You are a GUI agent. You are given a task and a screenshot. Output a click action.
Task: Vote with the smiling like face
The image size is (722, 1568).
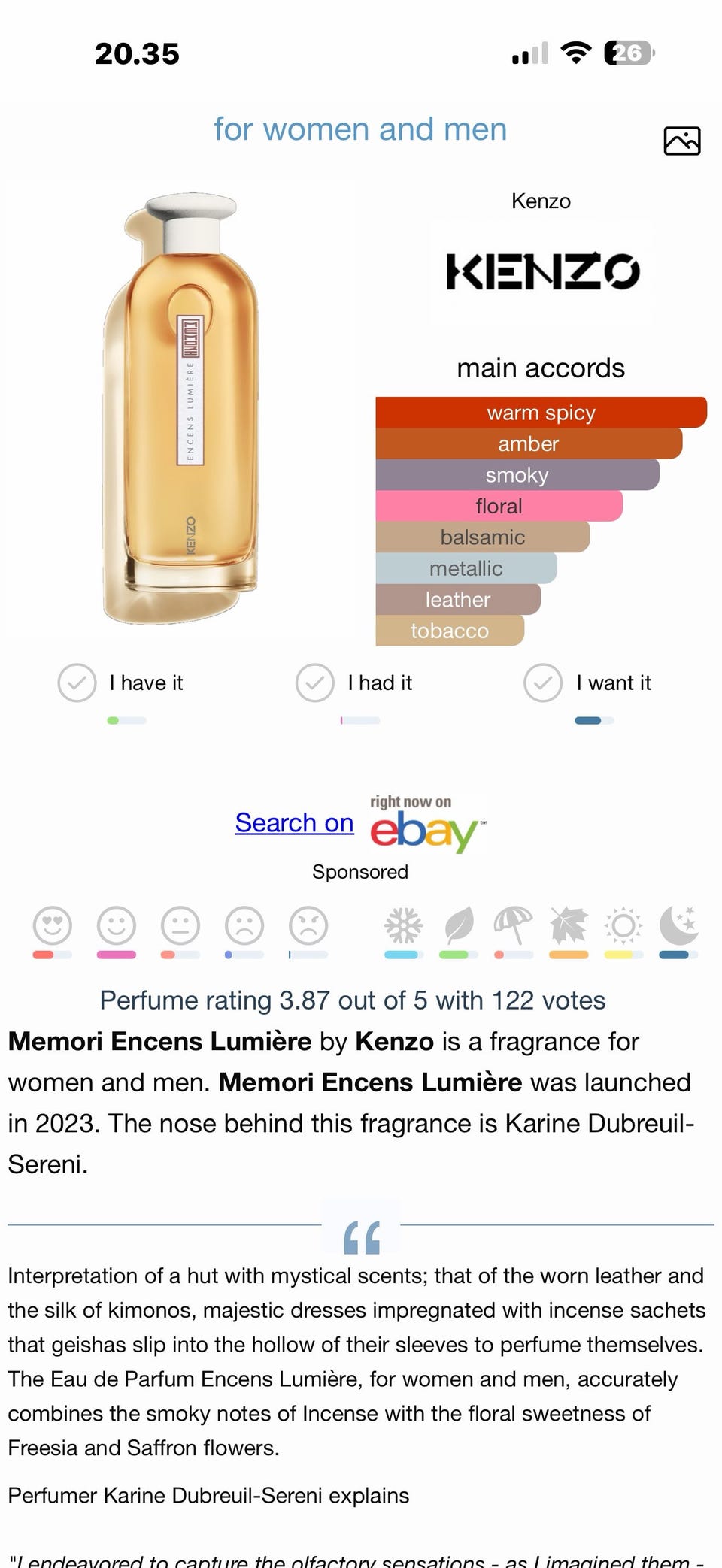(117, 925)
